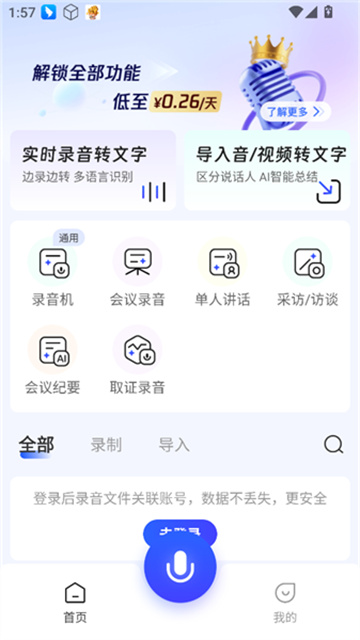Switch to the 录制 tab

click(x=106, y=445)
